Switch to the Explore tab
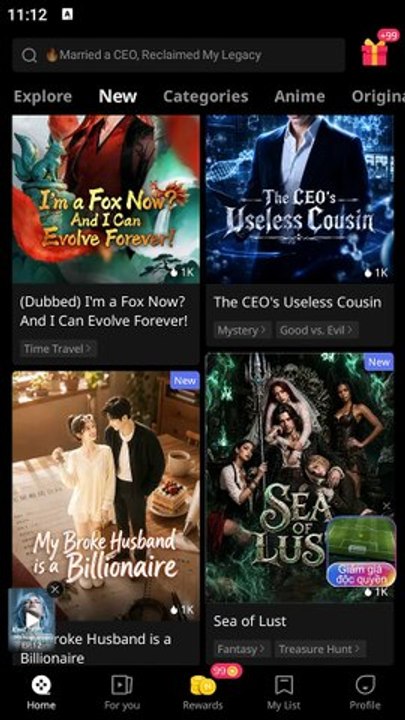 (x=43, y=96)
